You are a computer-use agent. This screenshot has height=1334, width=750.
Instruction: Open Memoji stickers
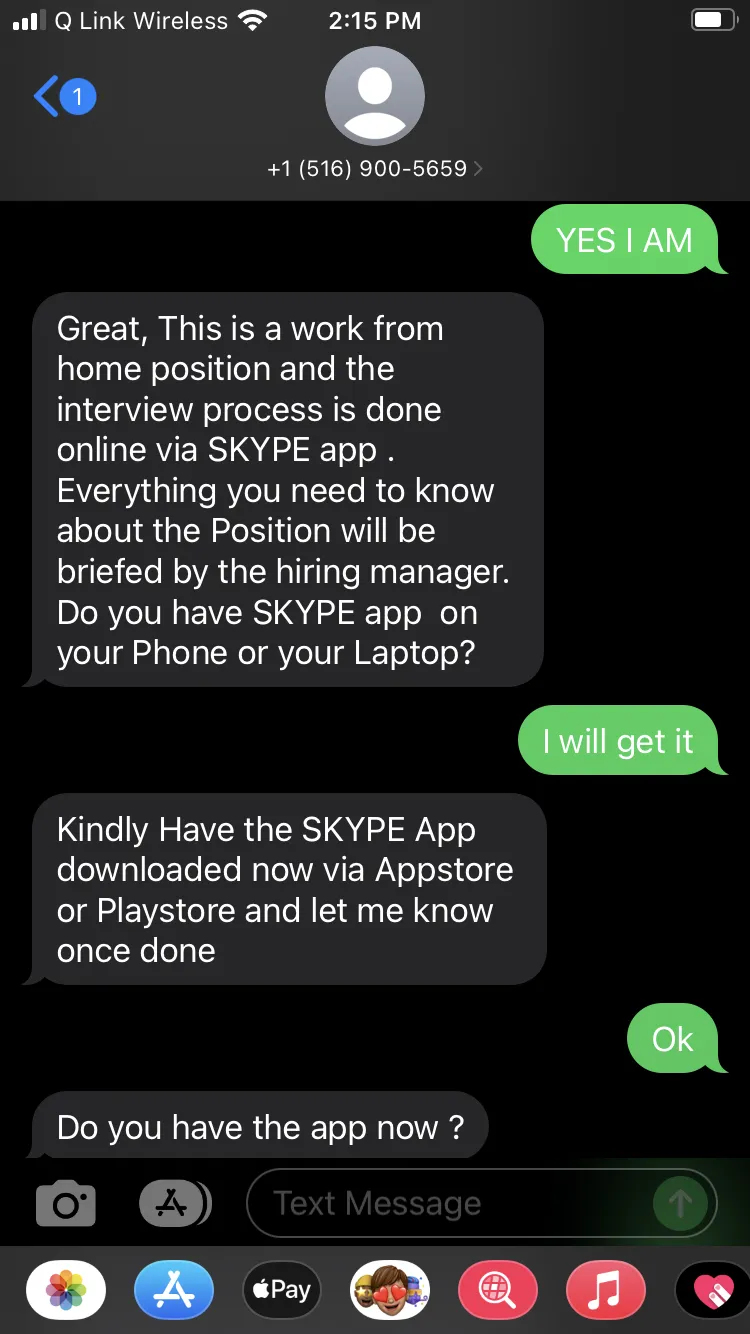pyautogui.click(x=390, y=1290)
